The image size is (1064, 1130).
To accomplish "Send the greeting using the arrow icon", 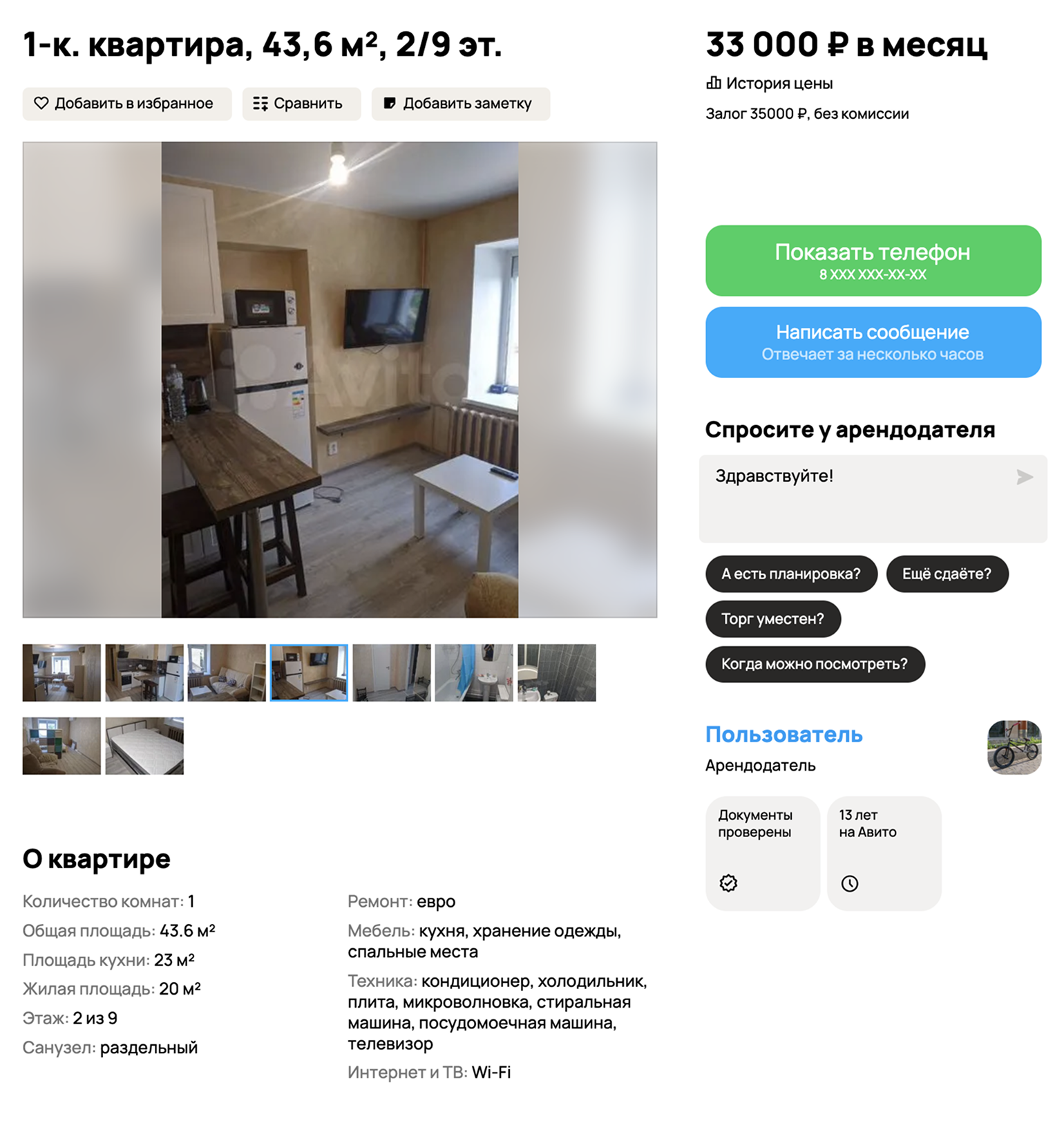I will (x=1025, y=477).
